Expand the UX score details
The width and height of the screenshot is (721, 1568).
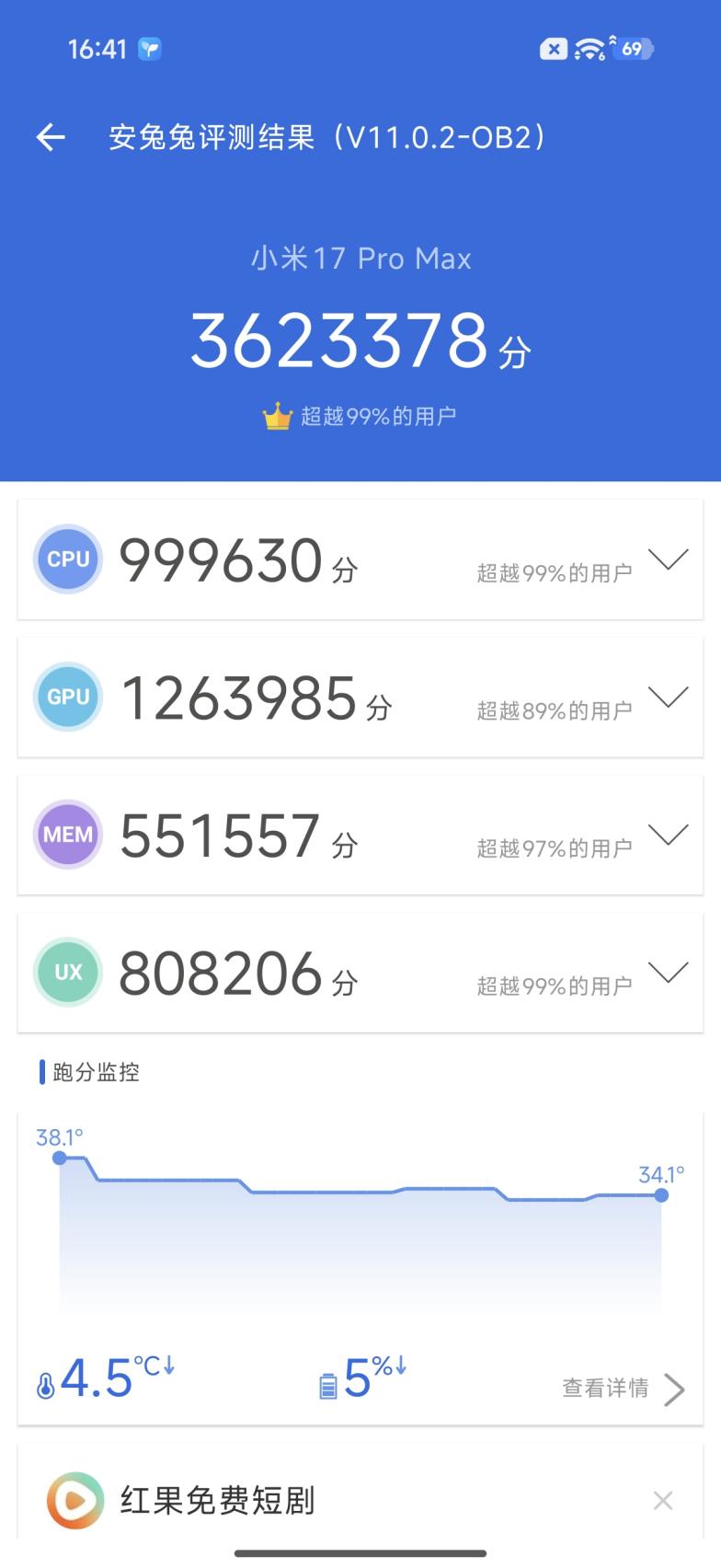click(x=668, y=973)
